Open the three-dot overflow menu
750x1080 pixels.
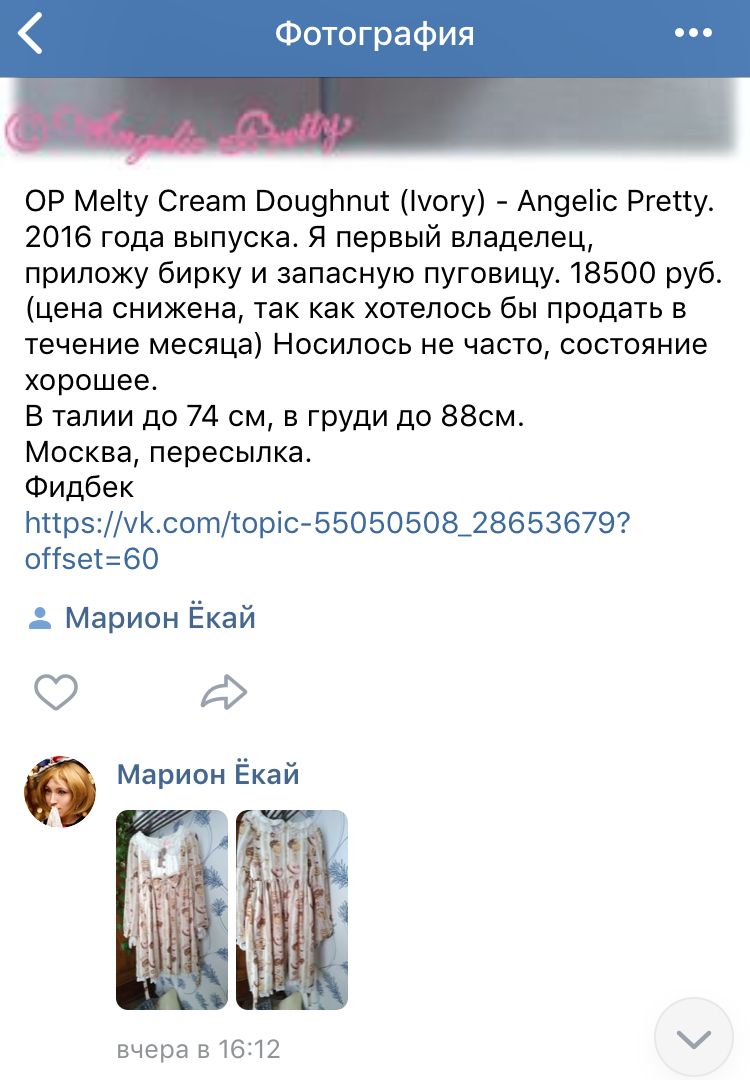point(692,35)
